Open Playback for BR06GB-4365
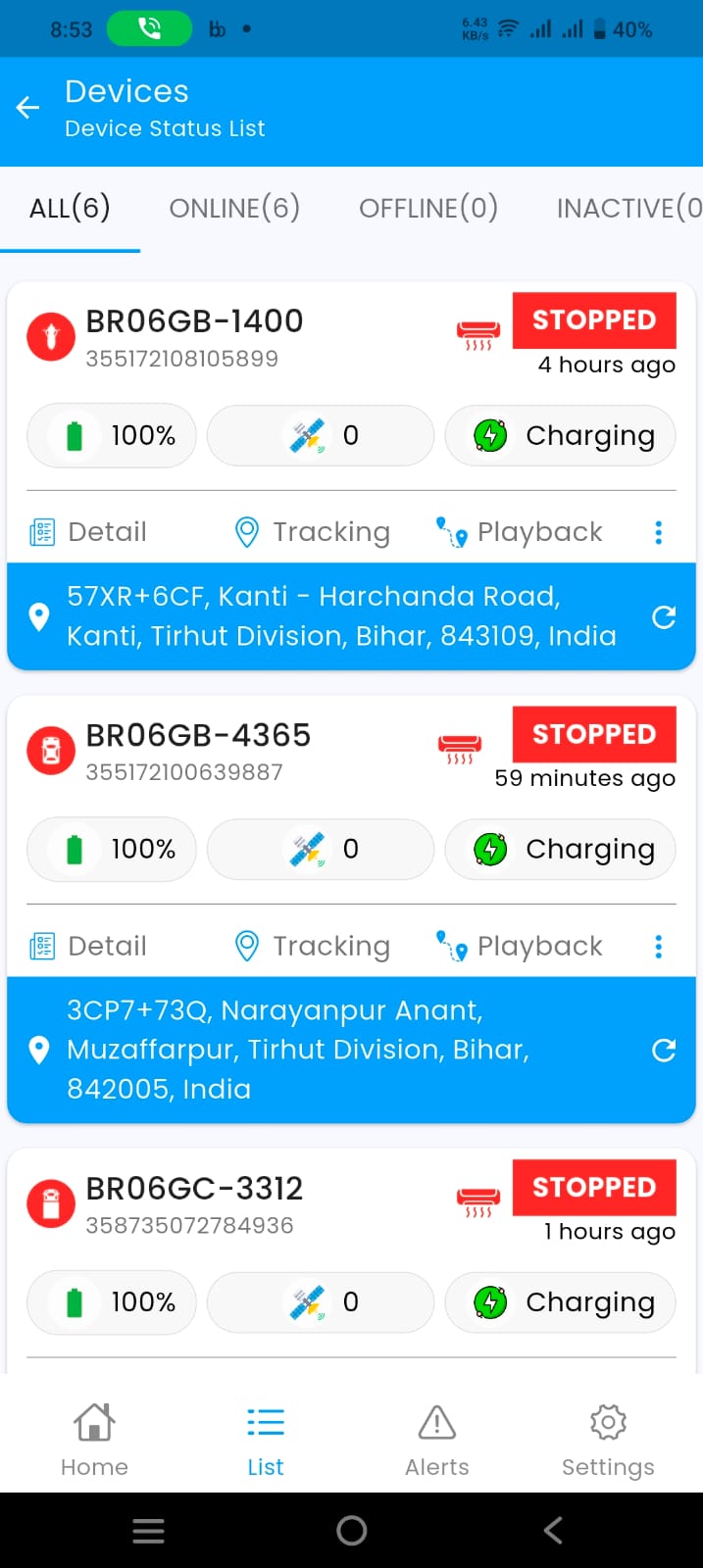 520,947
